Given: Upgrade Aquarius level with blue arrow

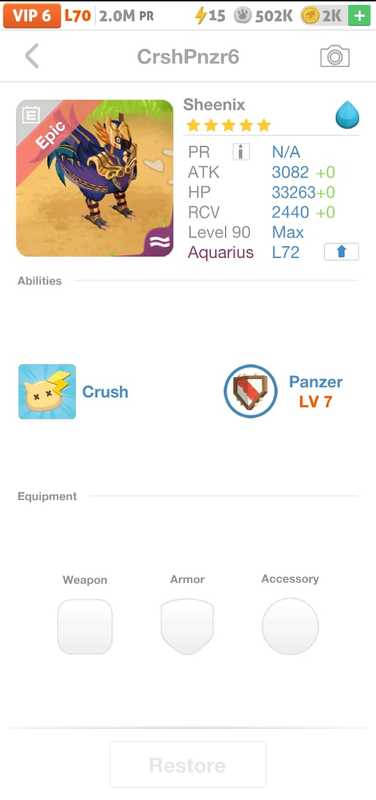Looking at the screenshot, I should point(341,252).
